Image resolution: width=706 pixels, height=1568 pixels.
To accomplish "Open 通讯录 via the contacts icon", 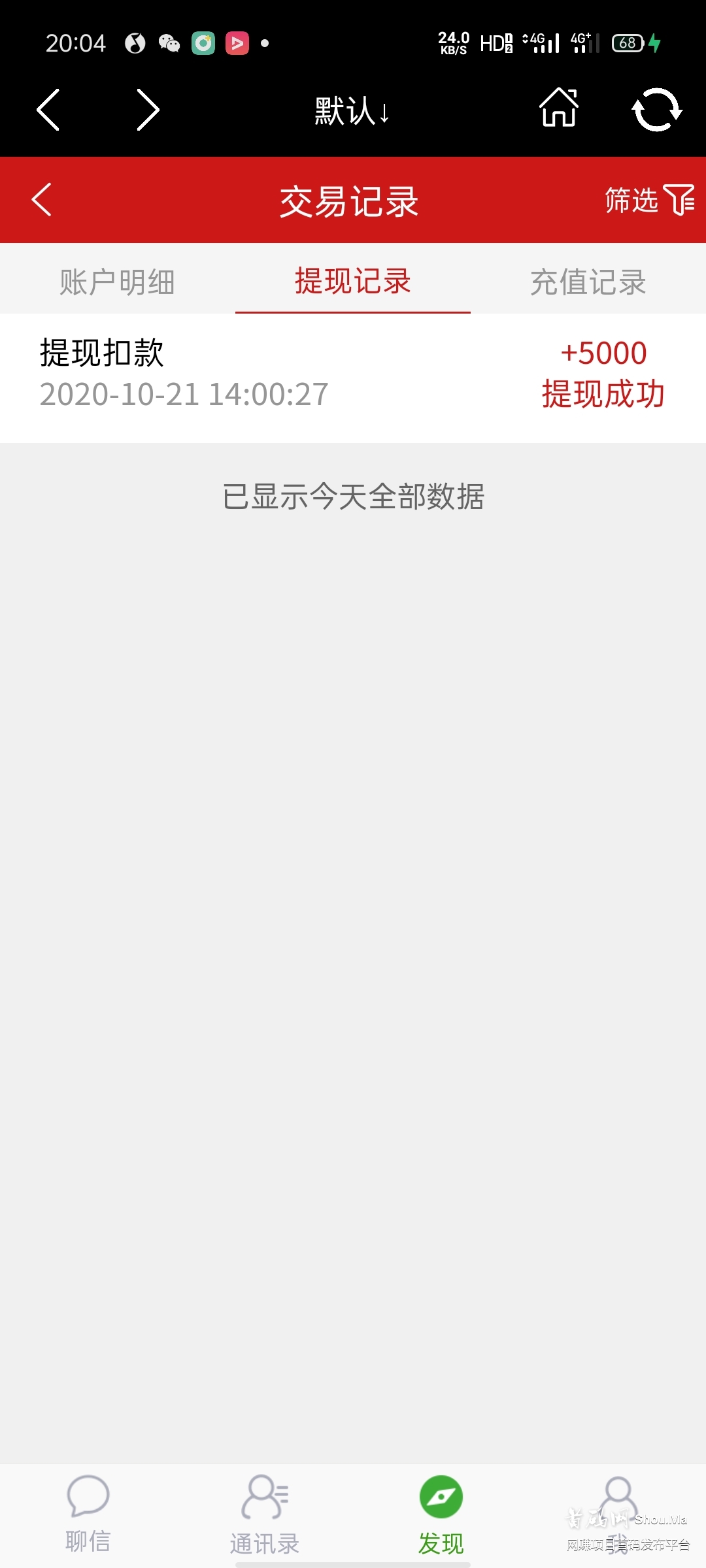I will tap(264, 1496).
